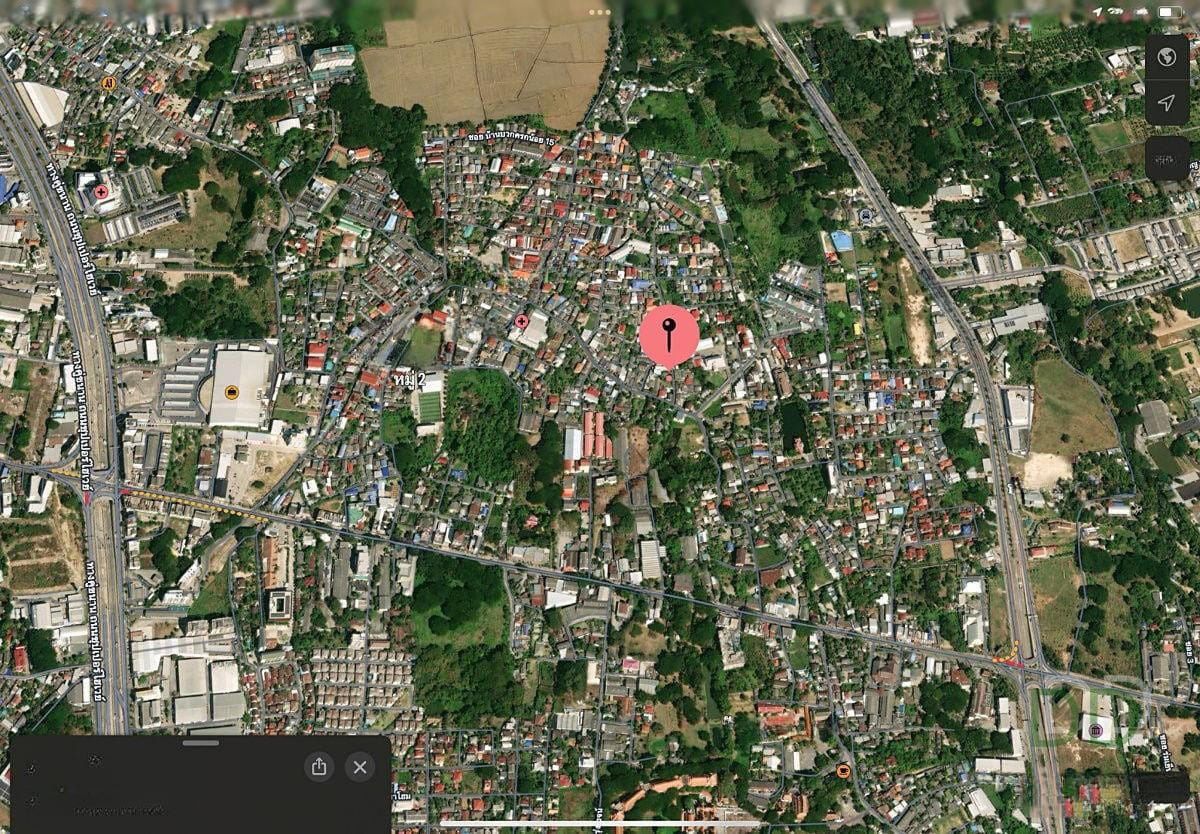
Task: Select the pink dropped pin marker
Action: tap(668, 336)
